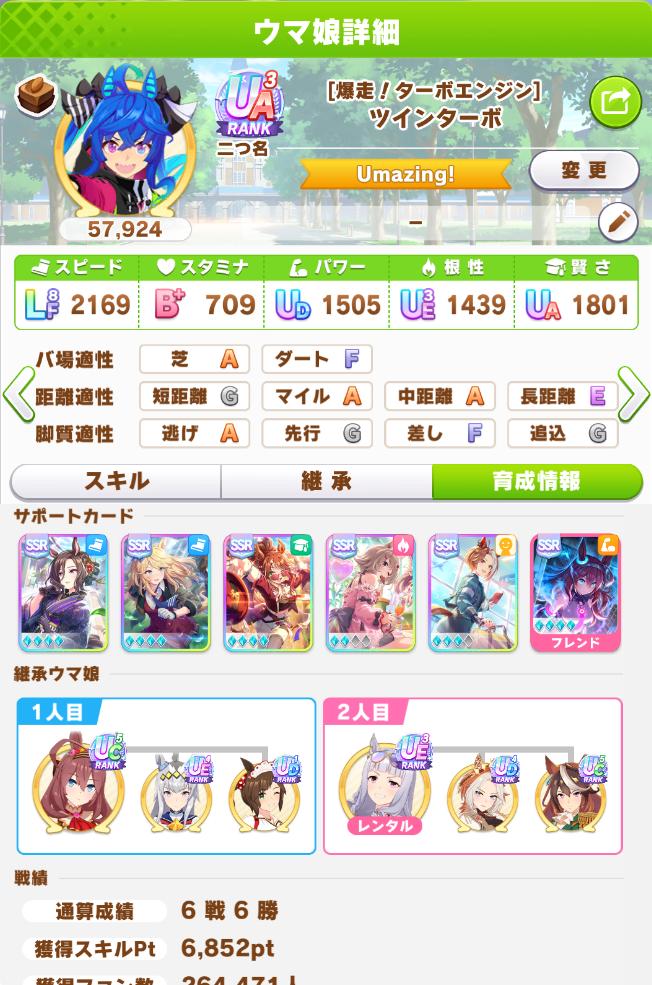Open the second support card with the blonde character

(166, 592)
